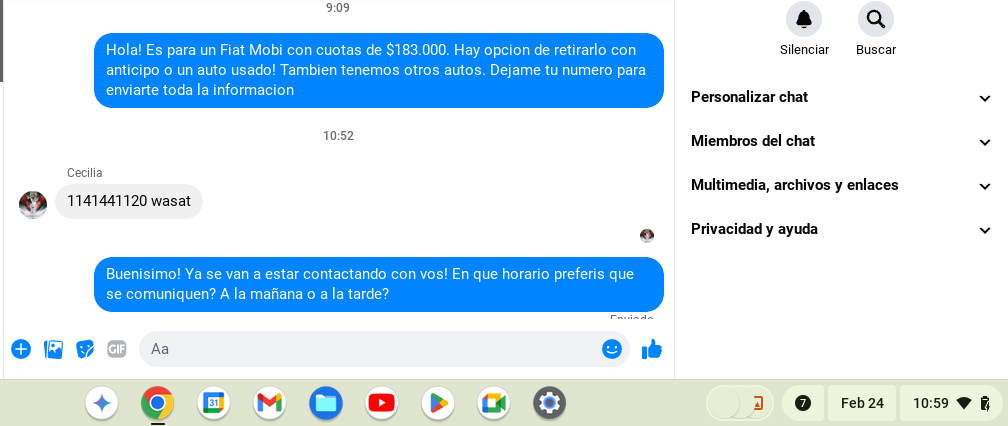Focus the Aa message field
This screenshot has height=426, width=1008.
point(370,349)
